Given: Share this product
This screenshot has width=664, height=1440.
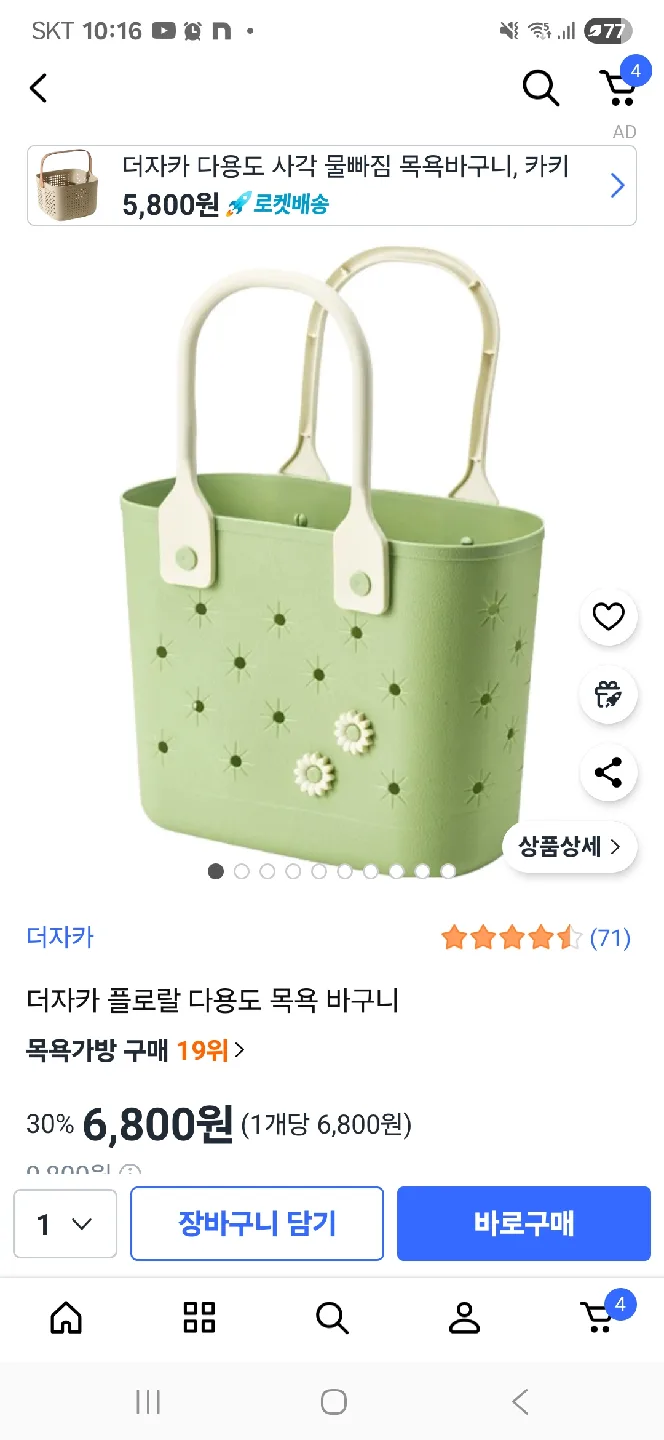Looking at the screenshot, I should [x=608, y=772].
